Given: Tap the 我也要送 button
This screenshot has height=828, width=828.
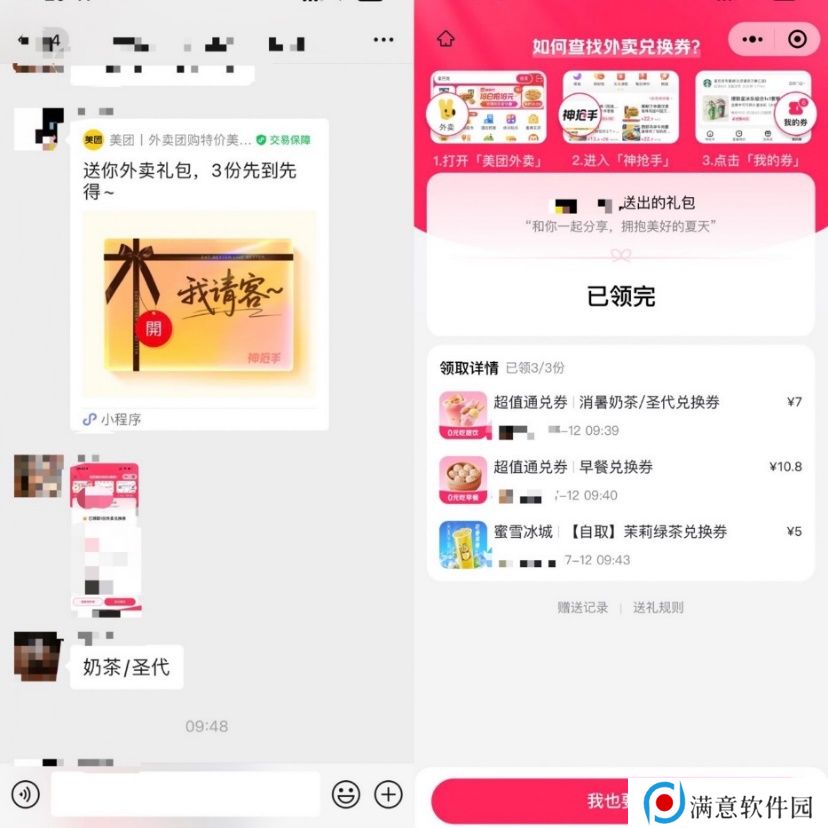Looking at the screenshot, I should coord(540,801).
